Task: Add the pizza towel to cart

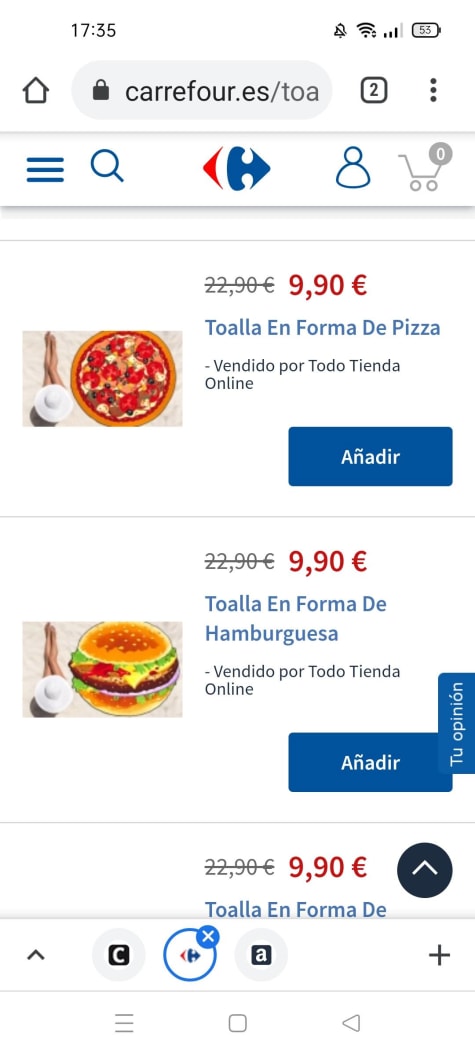Action: click(x=371, y=456)
